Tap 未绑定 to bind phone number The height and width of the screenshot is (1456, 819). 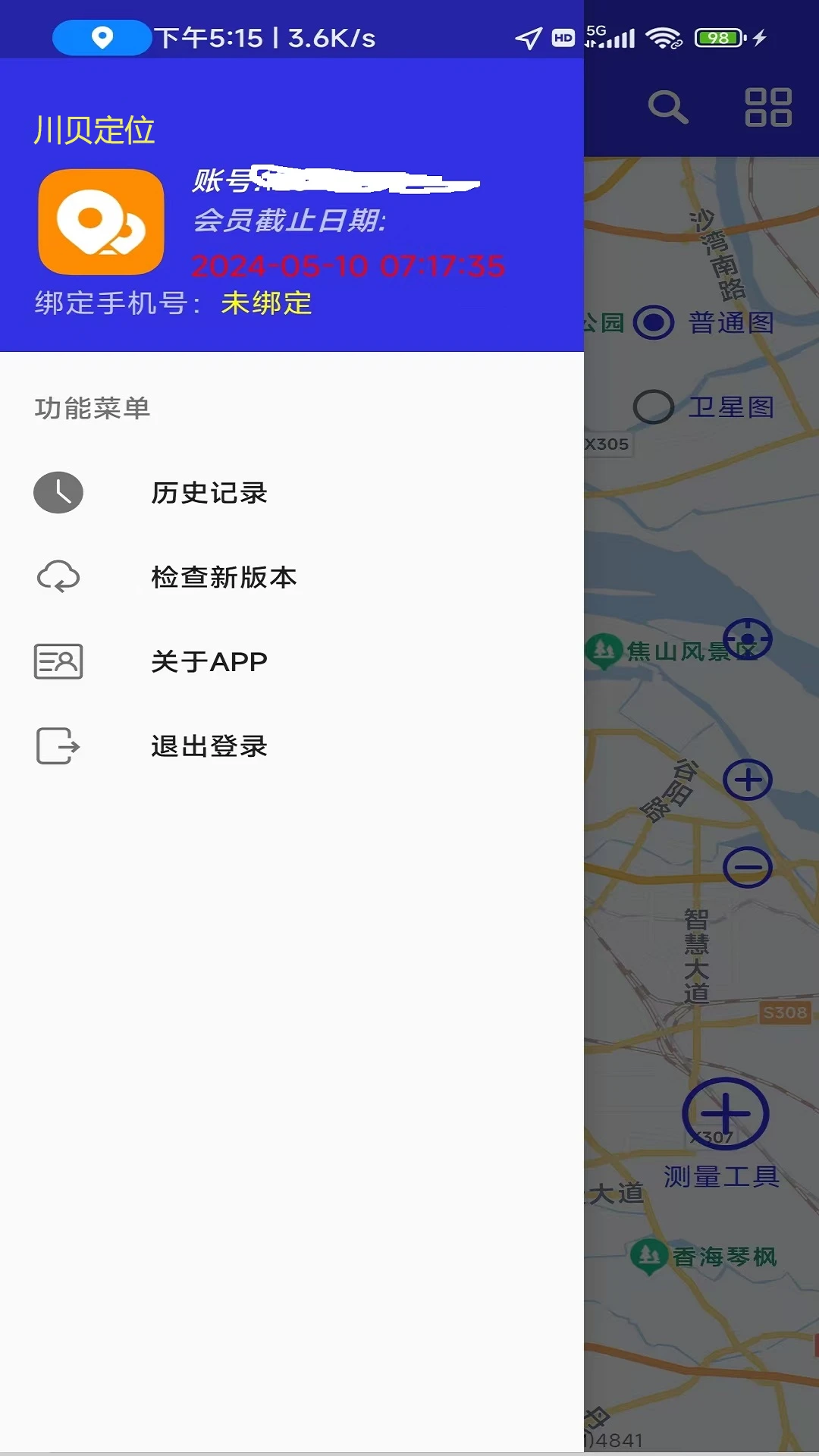265,305
